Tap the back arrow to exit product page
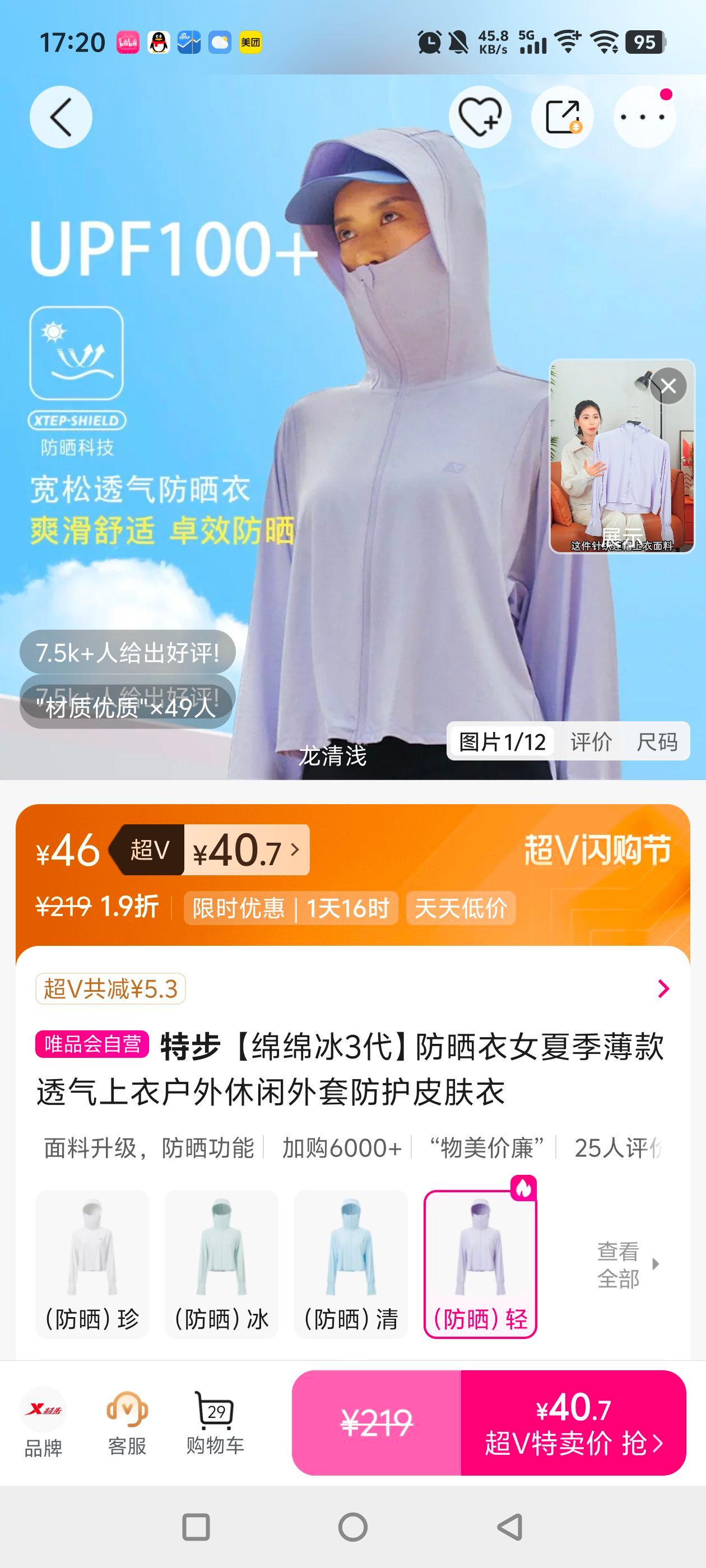 [61, 117]
